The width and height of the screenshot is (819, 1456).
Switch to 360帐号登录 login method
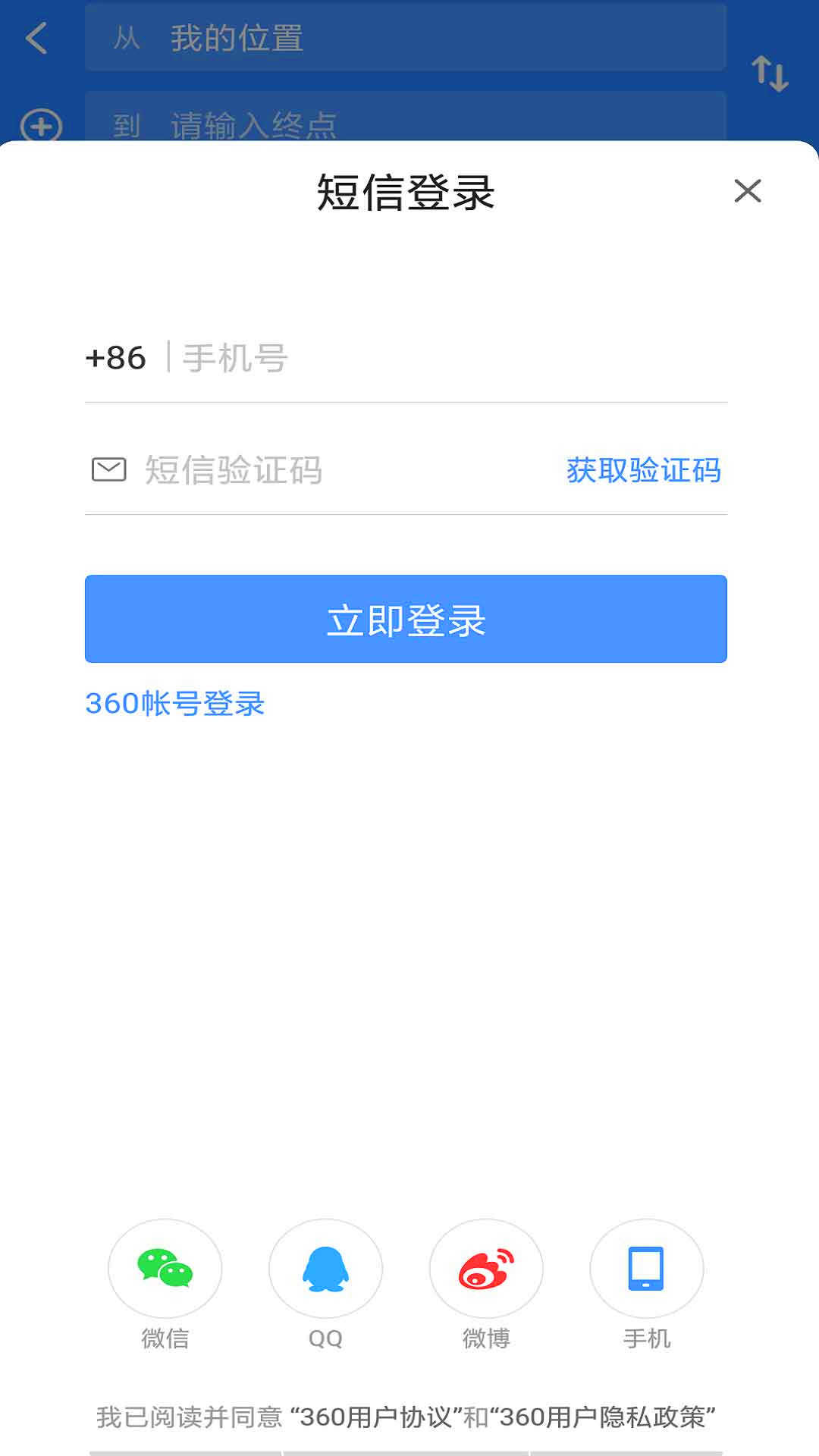pos(176,704)
